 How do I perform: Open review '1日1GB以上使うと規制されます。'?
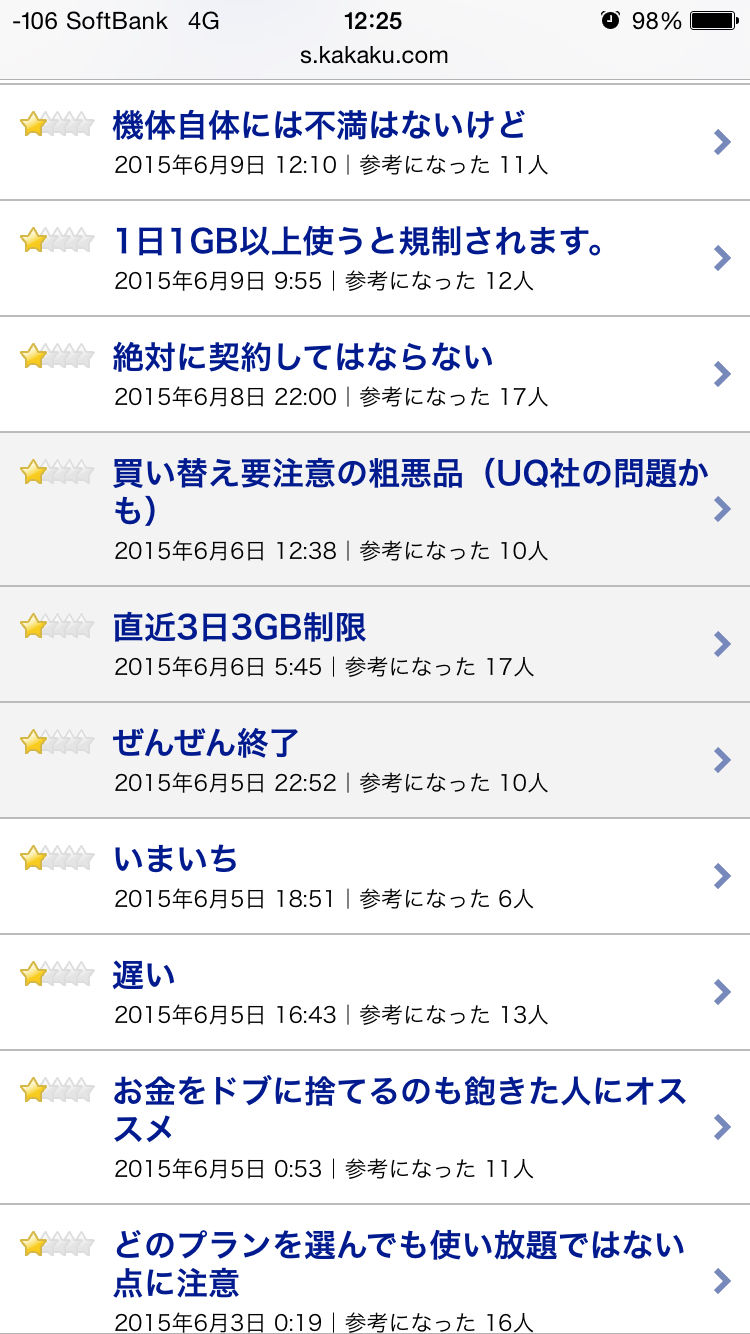(375, 259)
